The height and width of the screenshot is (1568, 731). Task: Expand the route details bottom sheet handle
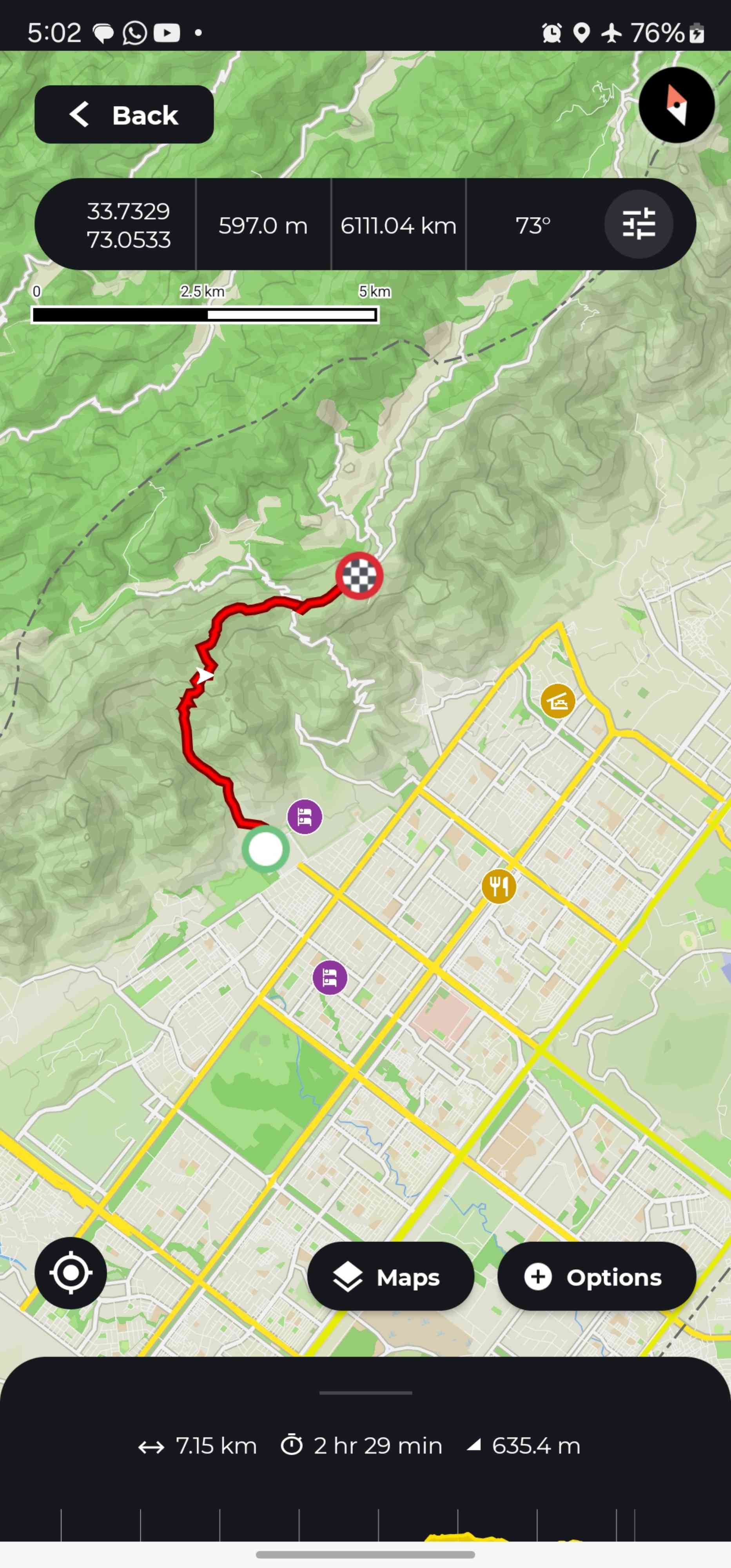pos(365,1392)
